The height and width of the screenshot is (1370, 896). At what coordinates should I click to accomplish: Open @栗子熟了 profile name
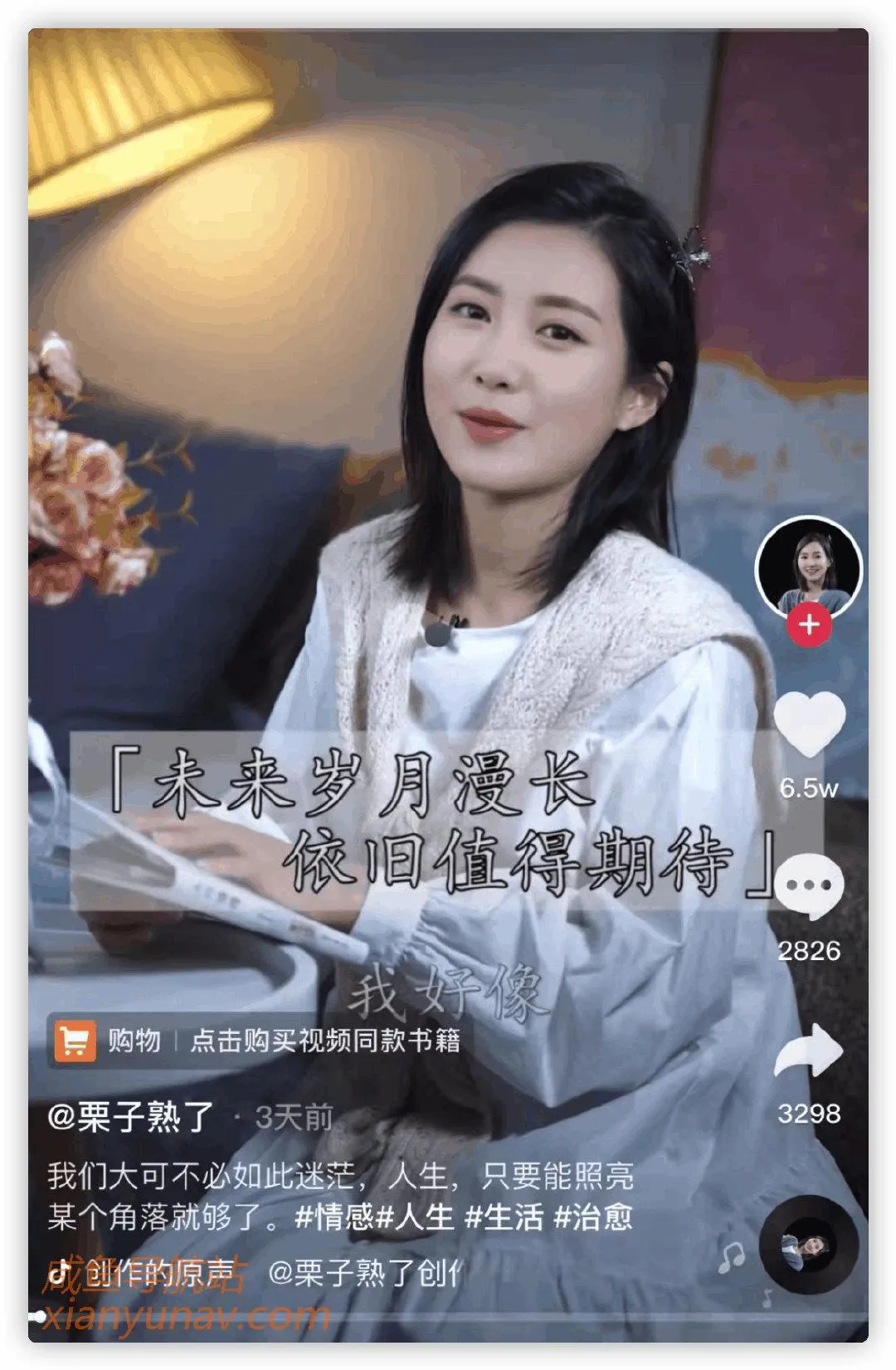pyautogui.click(x=129, y=1115)
